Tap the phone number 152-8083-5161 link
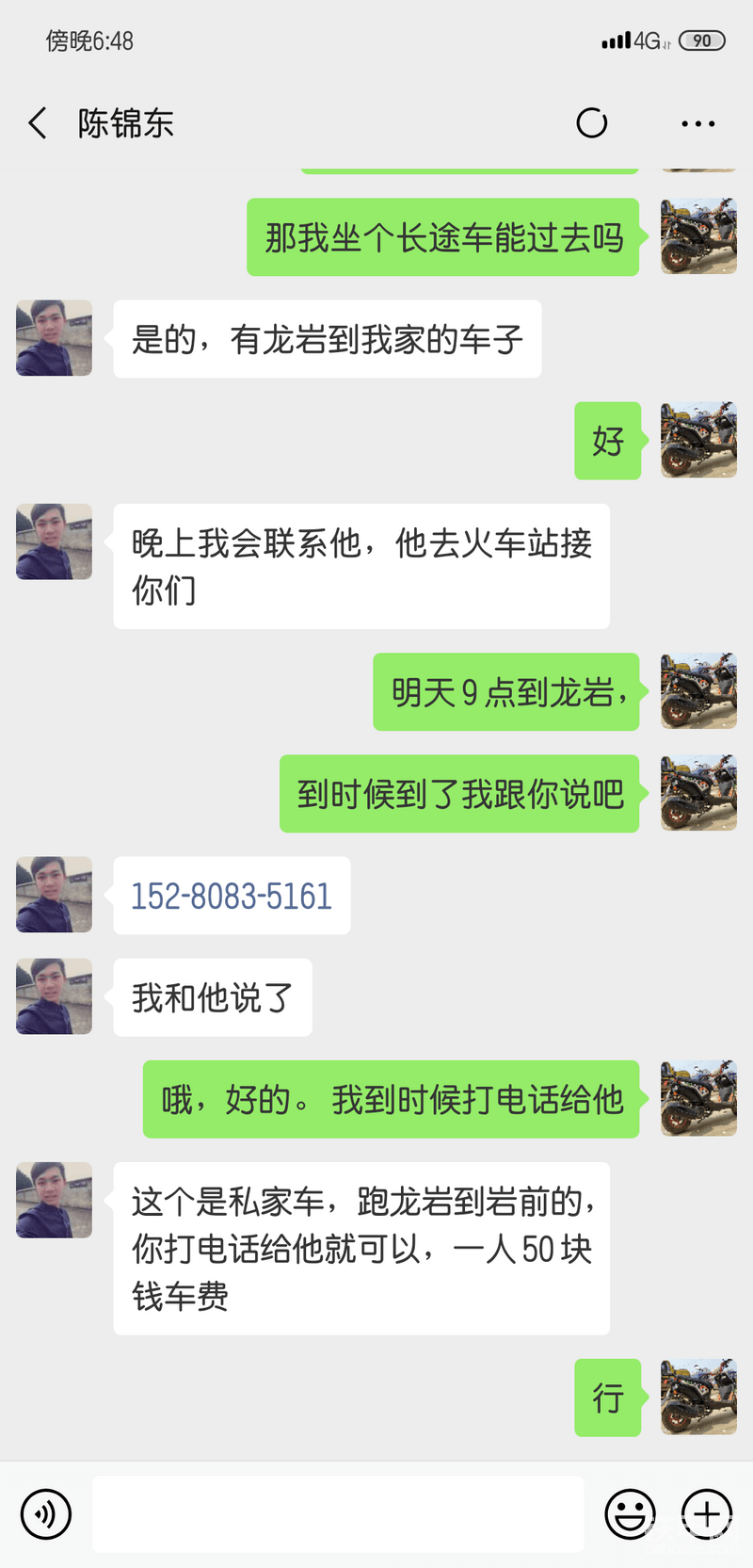Viewport: 753px width, 1568px height. (x=232, y=896)
